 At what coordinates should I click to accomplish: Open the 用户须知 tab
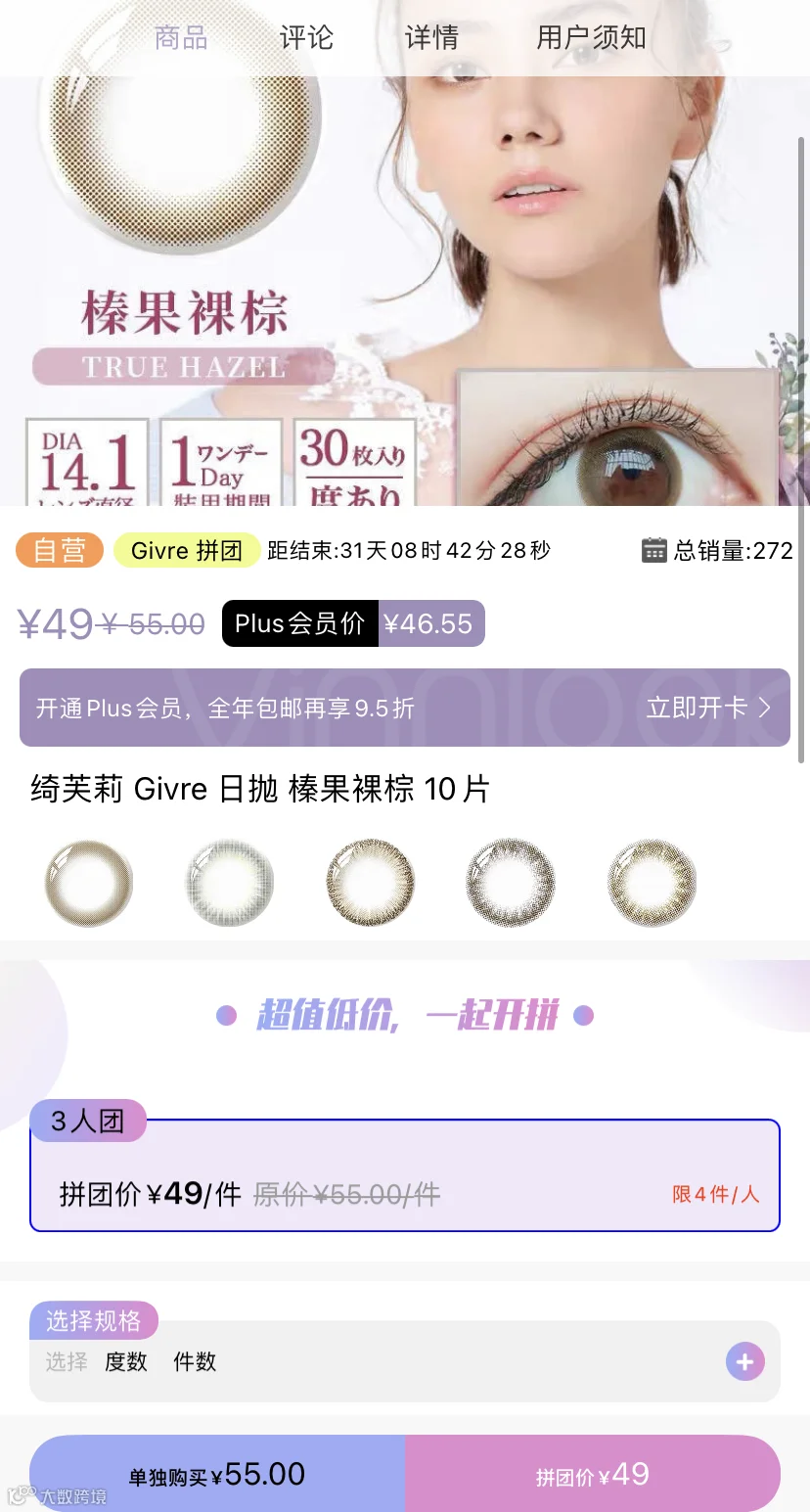coord(591,38)
